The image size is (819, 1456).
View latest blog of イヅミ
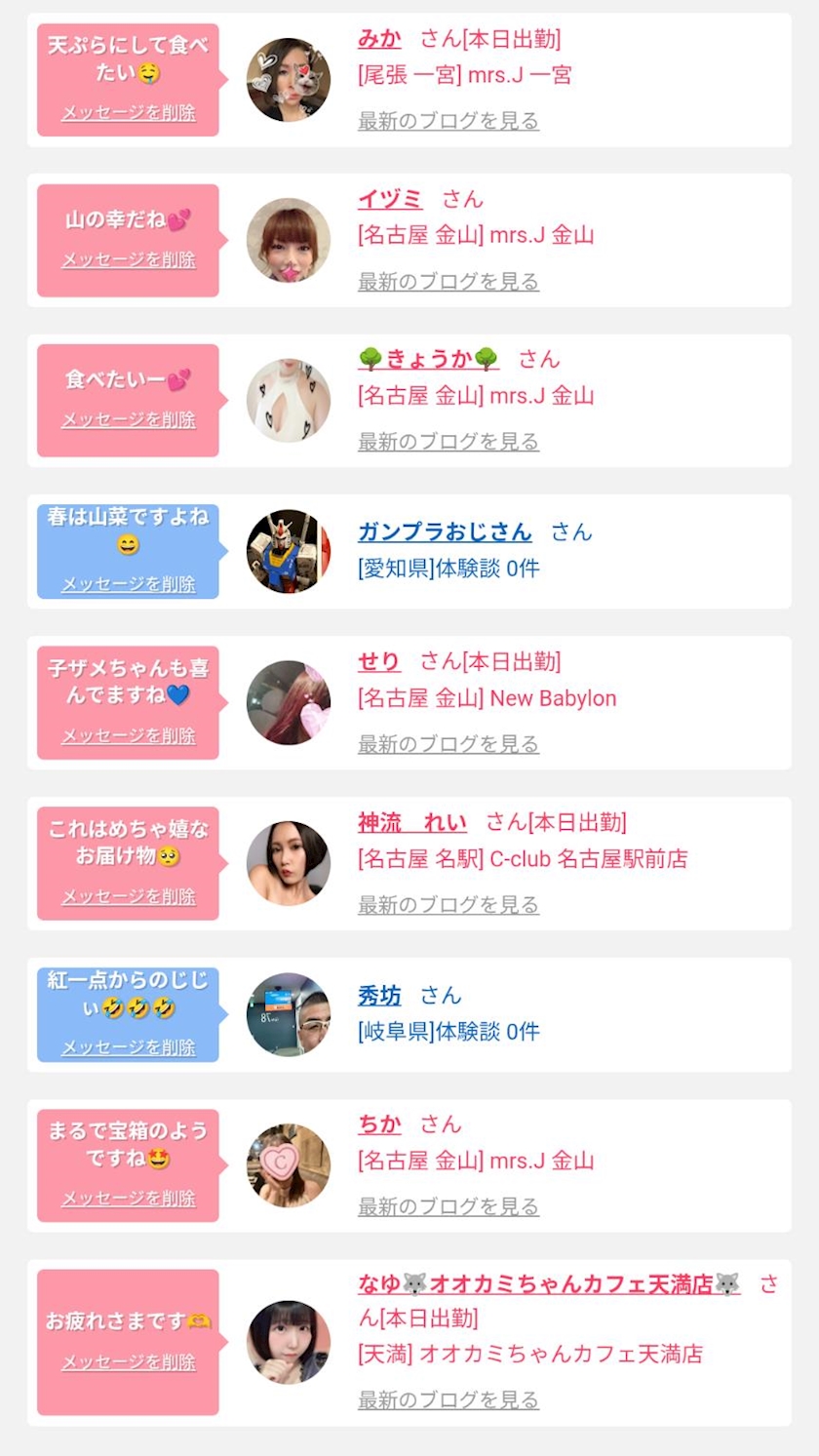pyautogui.click(x=448, y=282)
